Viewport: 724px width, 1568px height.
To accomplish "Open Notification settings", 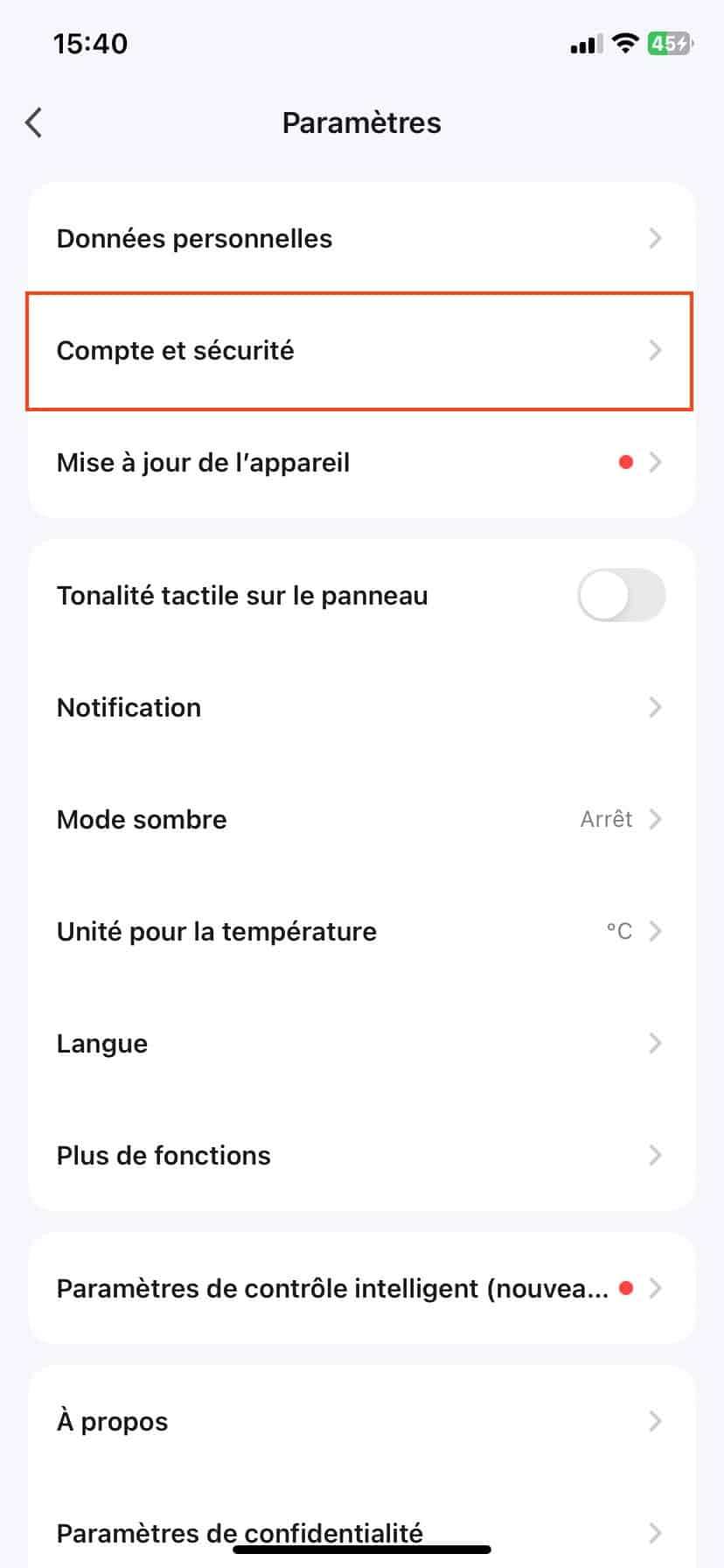I will point(362,707).
